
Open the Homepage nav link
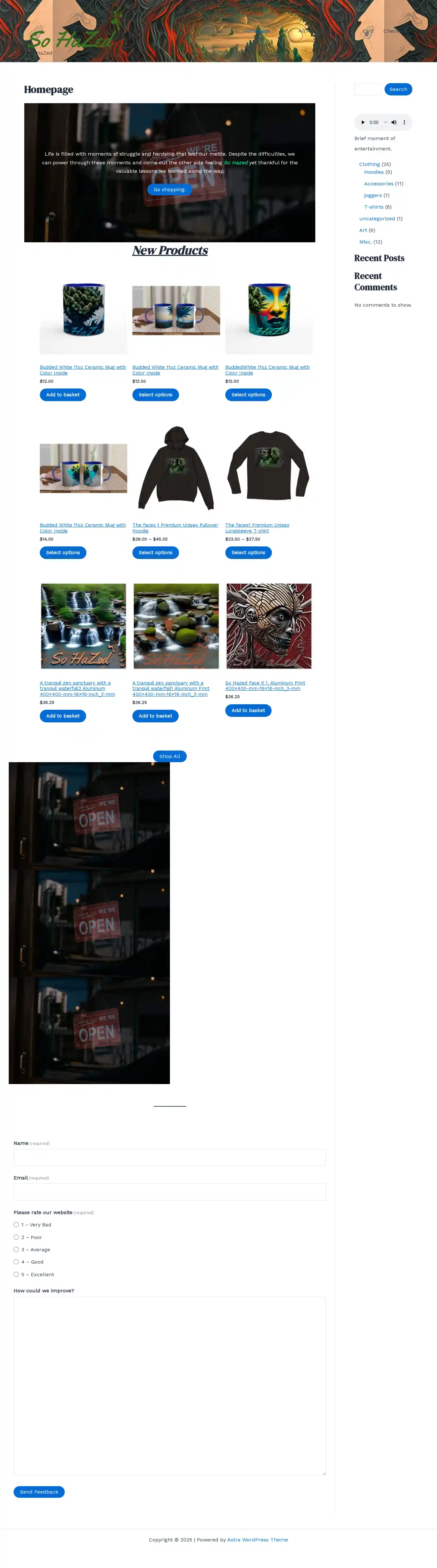256,31
